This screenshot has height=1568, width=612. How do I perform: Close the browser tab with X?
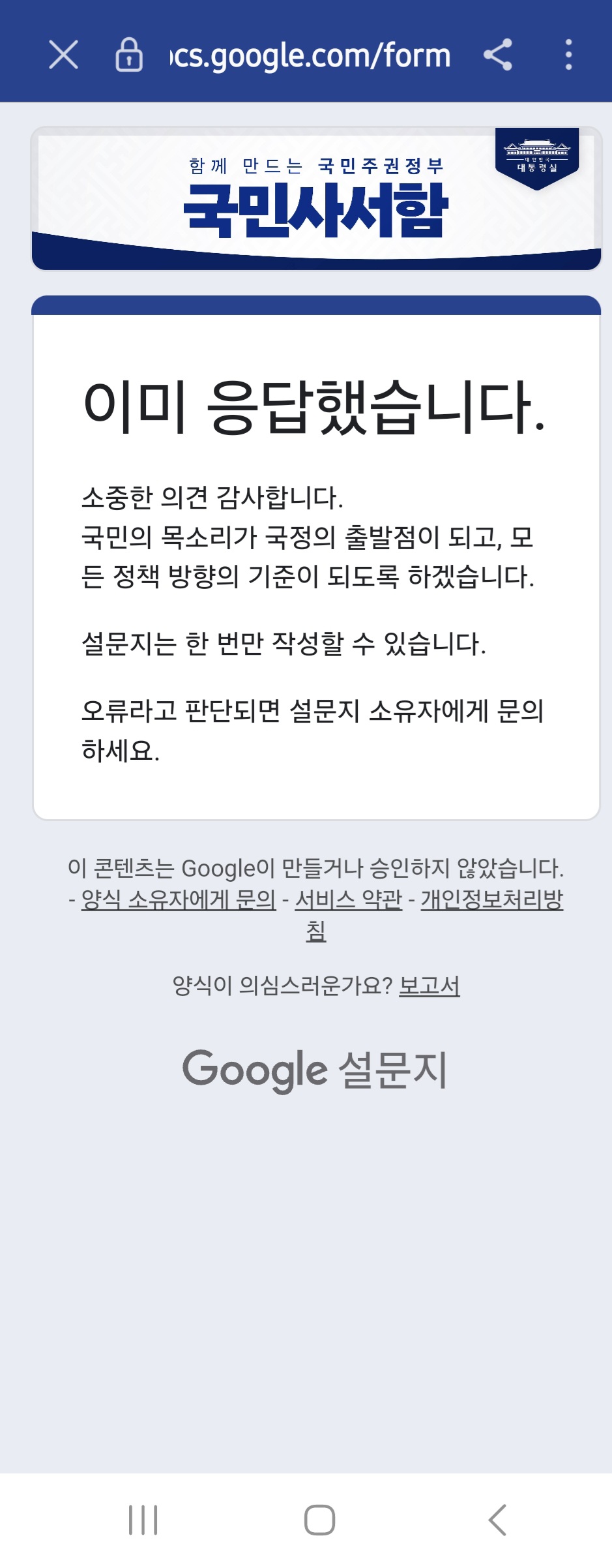tap(63, 55)
